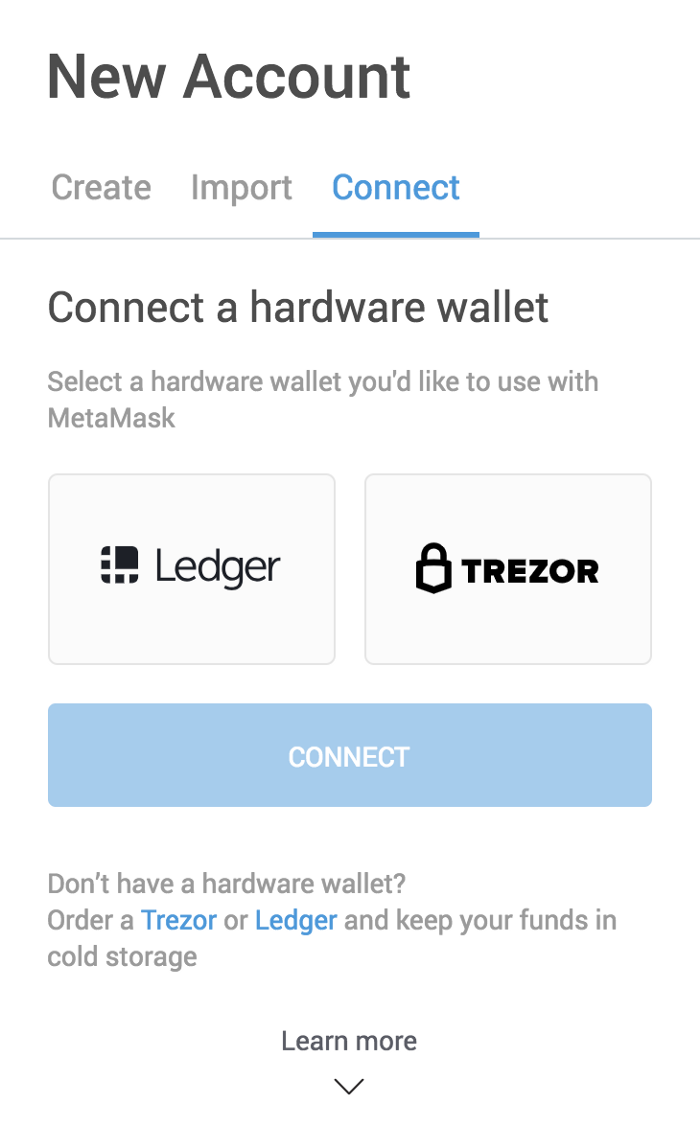Open the Ledger order link
Screen dimensions: 700x1125
296,920
